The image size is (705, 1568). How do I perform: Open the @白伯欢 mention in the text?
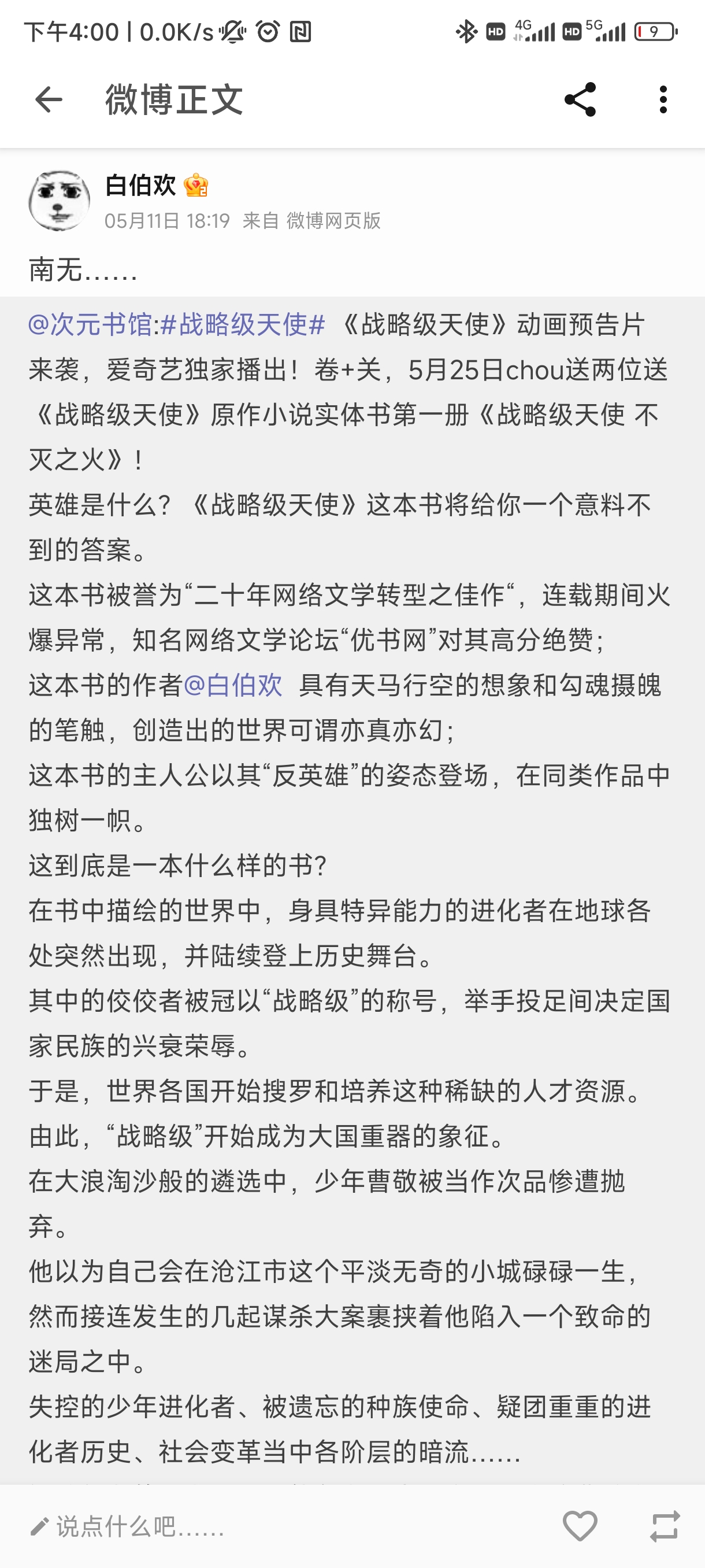233,685
